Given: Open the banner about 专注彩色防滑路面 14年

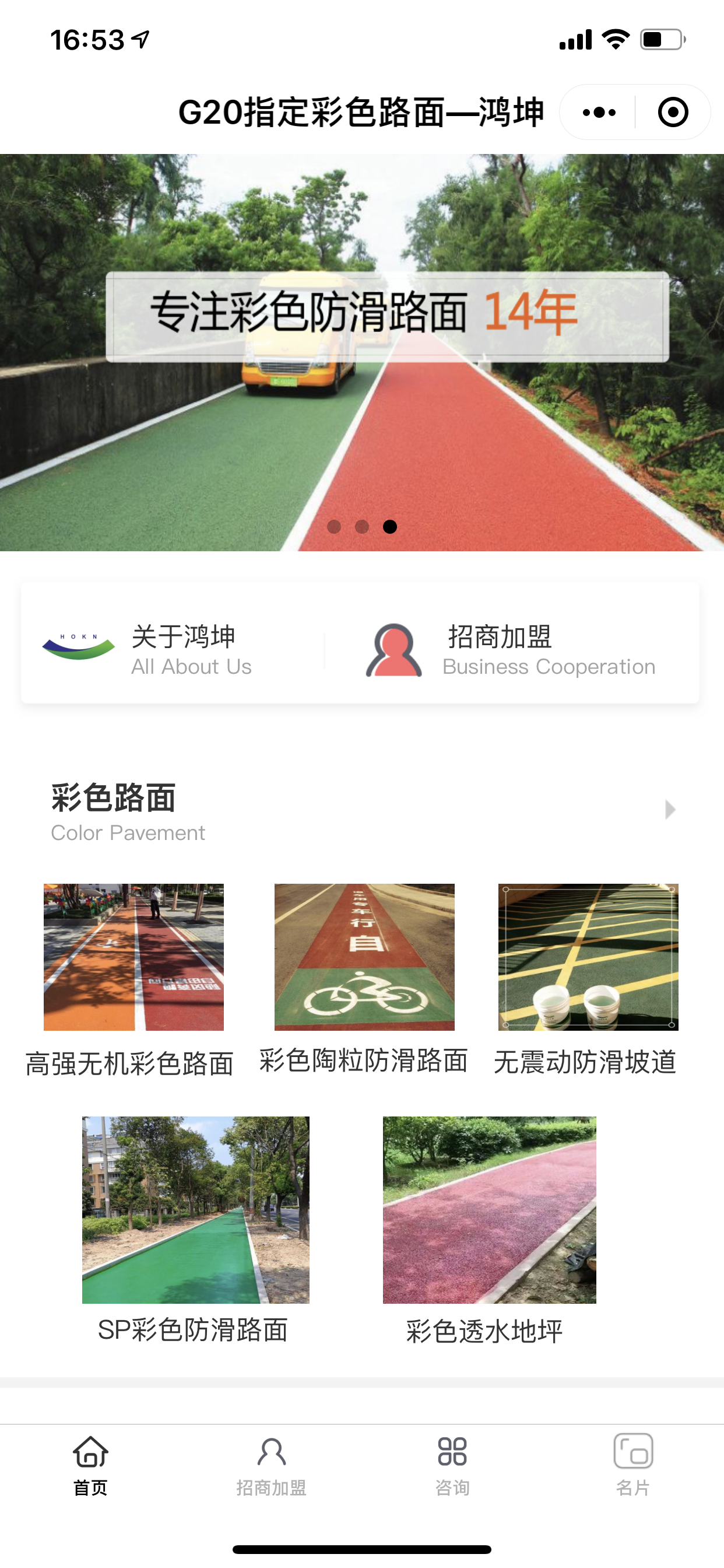Looking at the screenshot, I should pyautogui.click(x=362, y=352).
